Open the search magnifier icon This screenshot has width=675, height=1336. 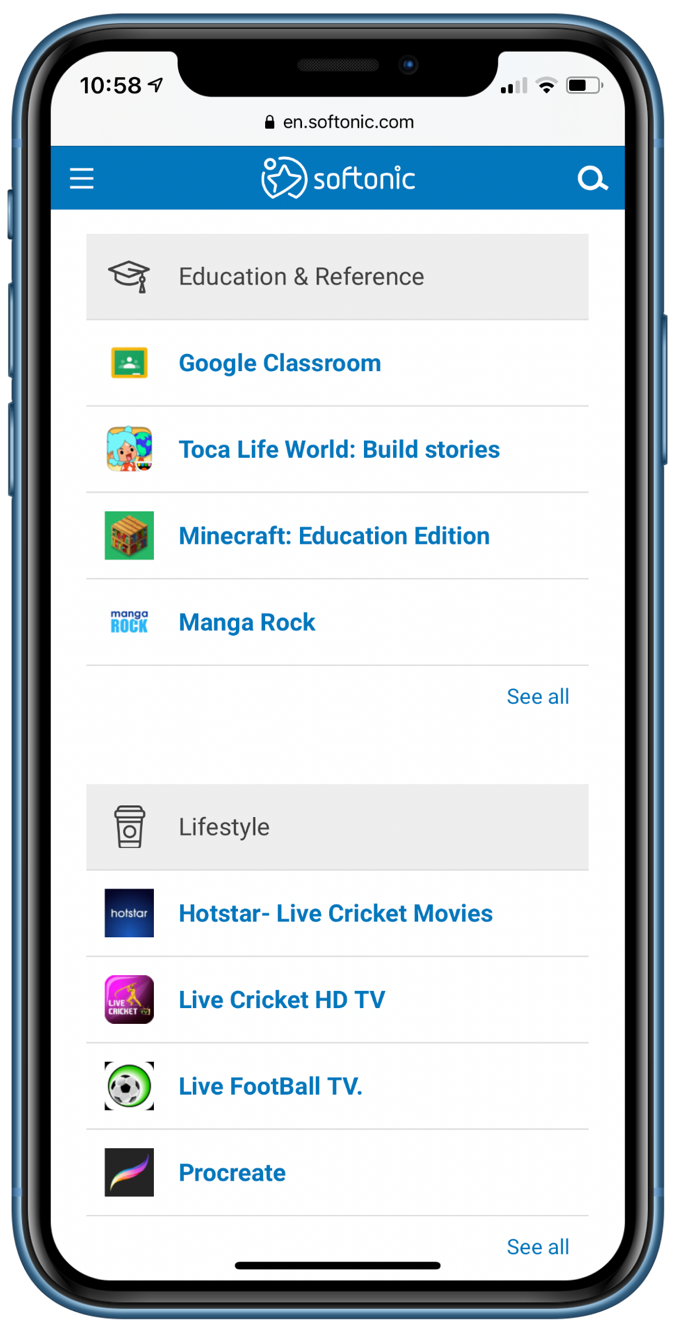pyautogui.click(x=592, y=179)
